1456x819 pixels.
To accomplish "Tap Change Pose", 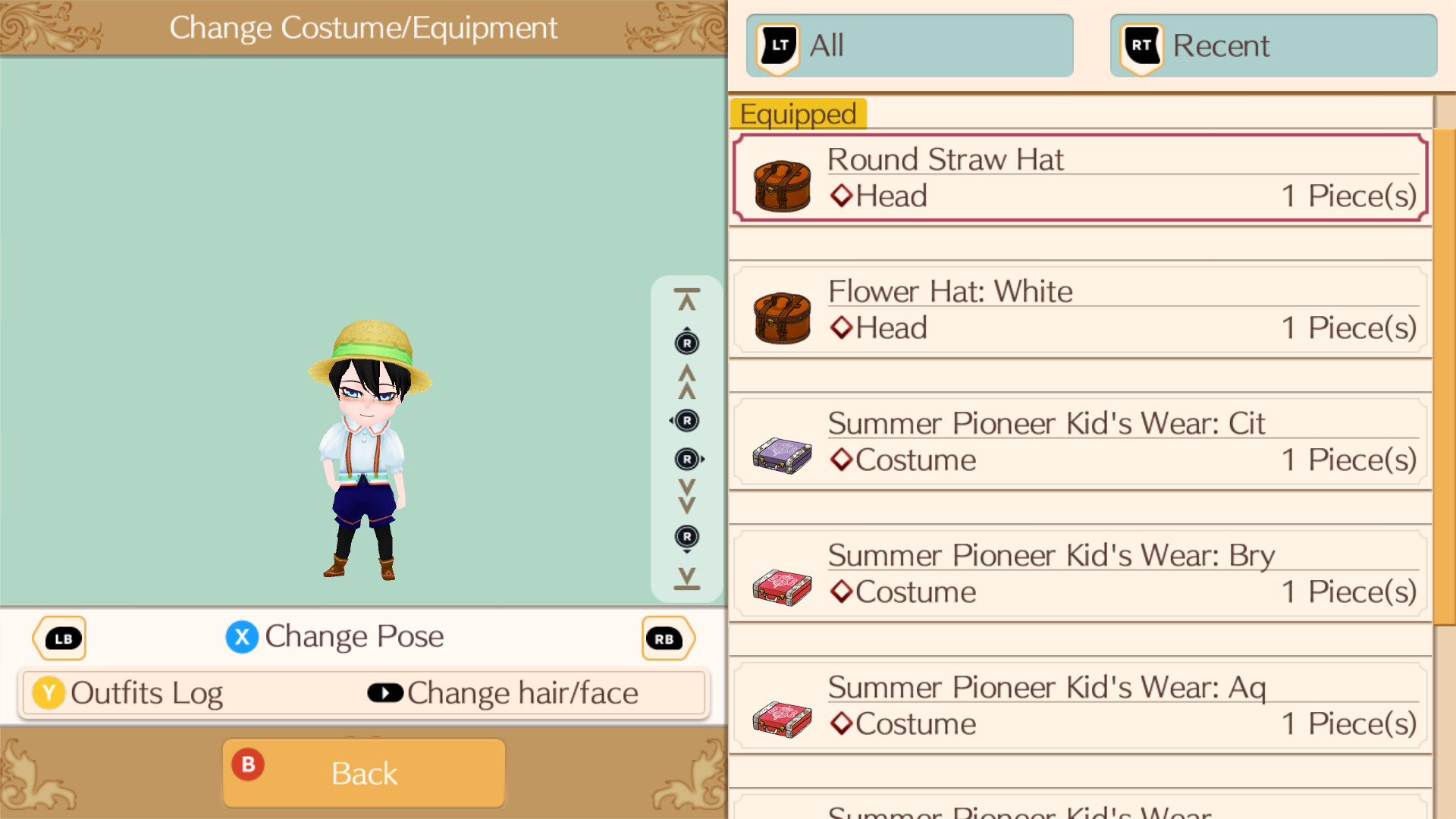I will (335, 637).
